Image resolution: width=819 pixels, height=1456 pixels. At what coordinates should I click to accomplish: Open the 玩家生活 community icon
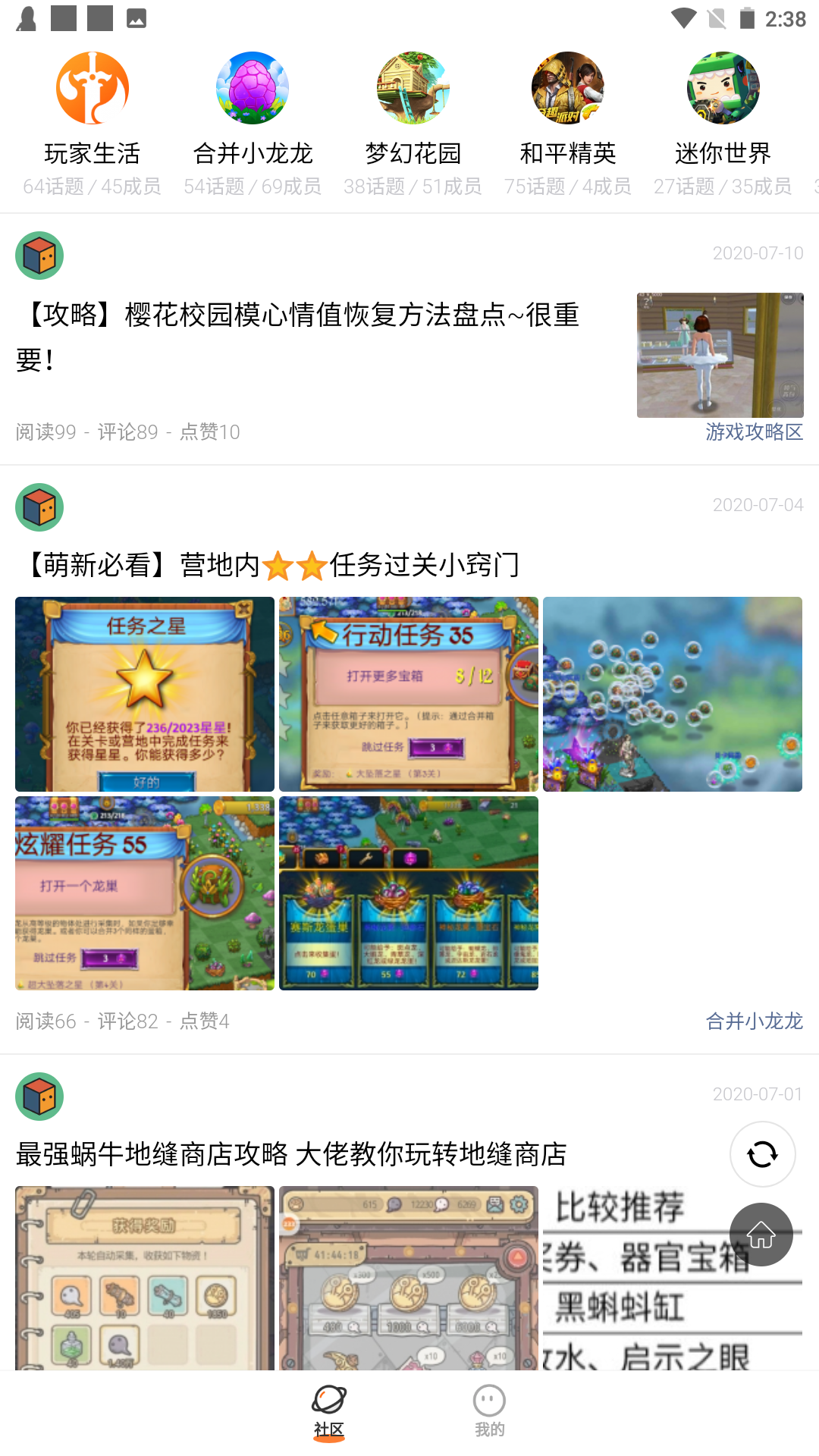click(93, 88)
